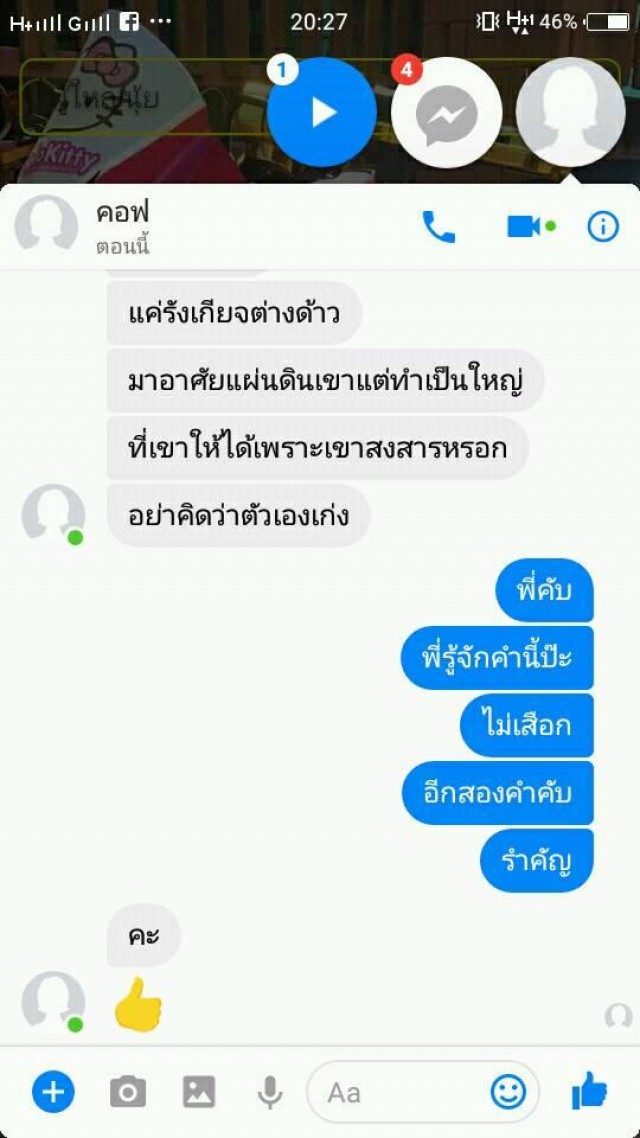
Task: Send a thumbs-up like
Action: 590,1091
